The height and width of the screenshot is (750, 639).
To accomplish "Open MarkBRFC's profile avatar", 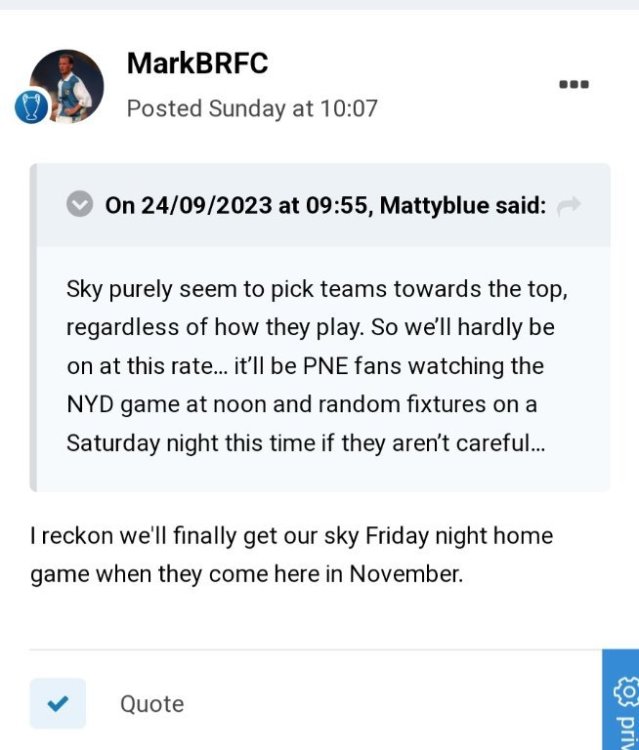I will 66,86.
